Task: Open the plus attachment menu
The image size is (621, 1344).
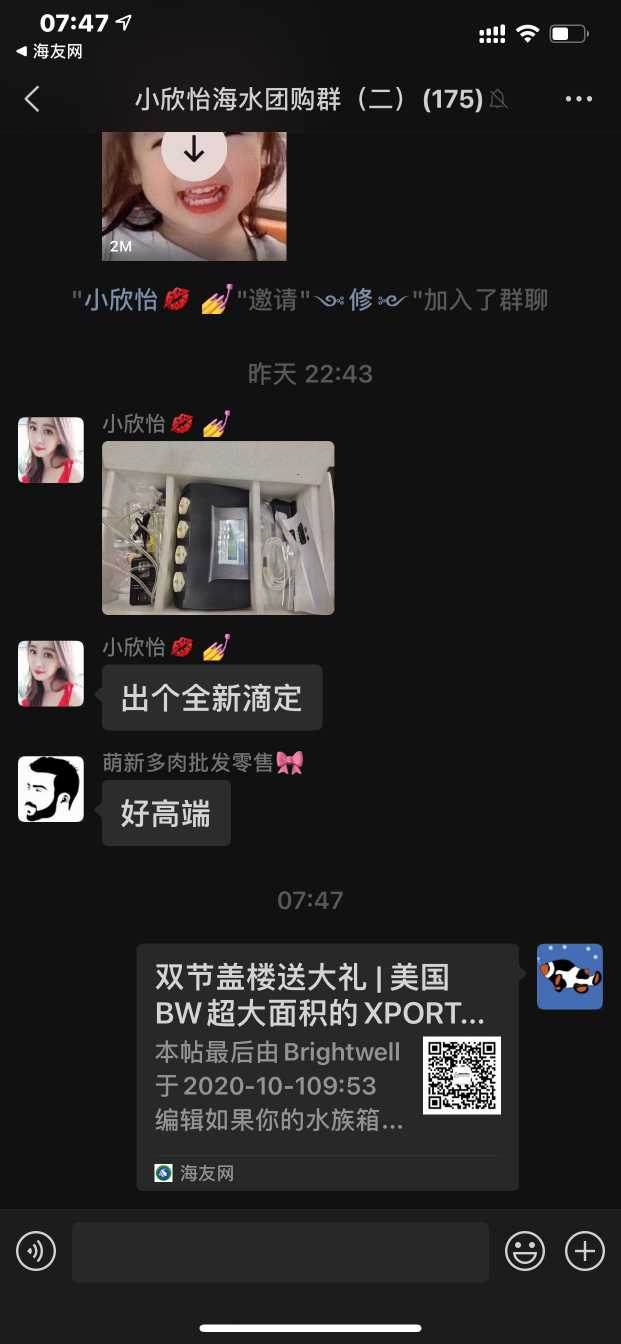Action: (585, 1251)
